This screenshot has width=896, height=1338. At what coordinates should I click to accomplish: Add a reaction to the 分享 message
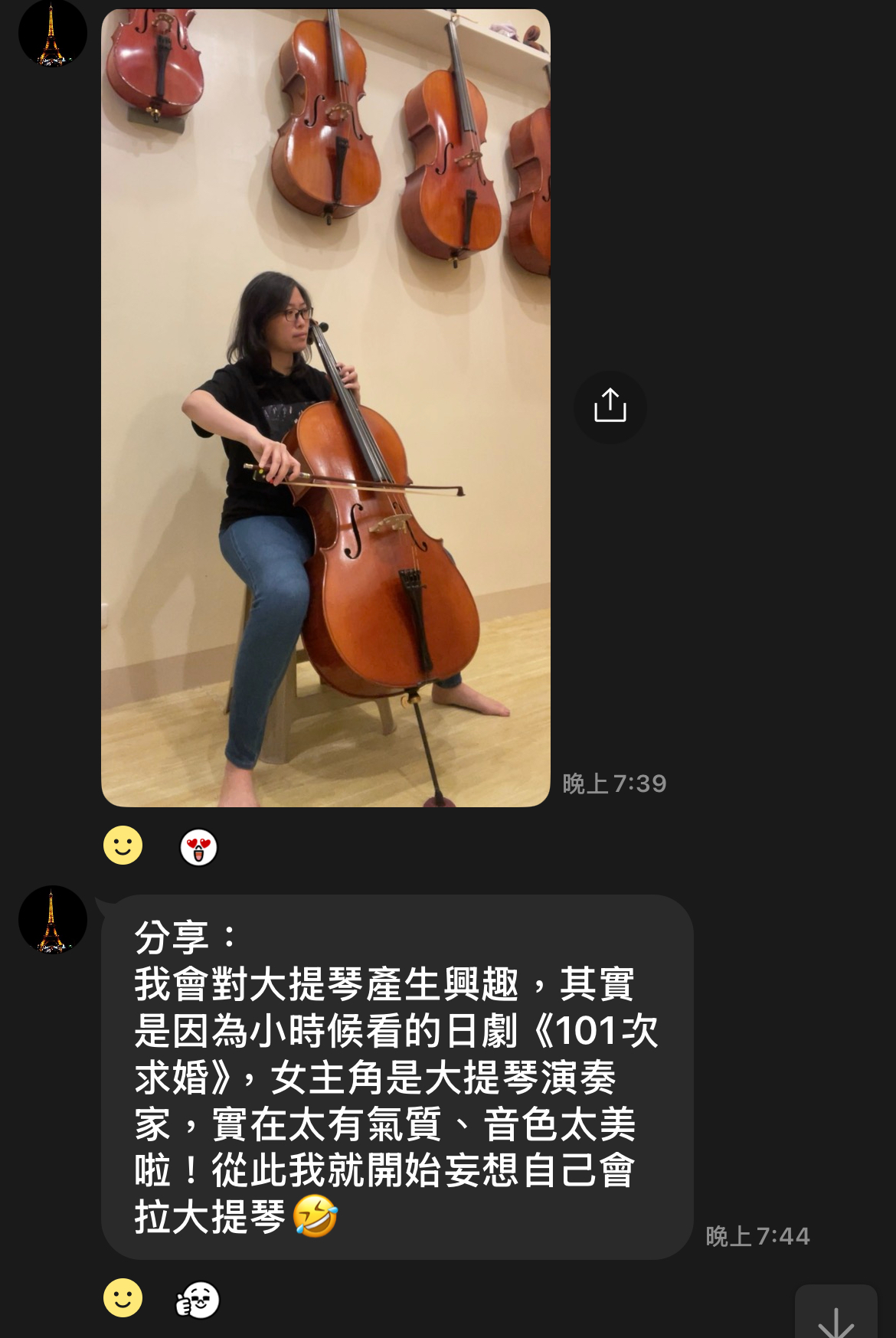[123, 1297]
